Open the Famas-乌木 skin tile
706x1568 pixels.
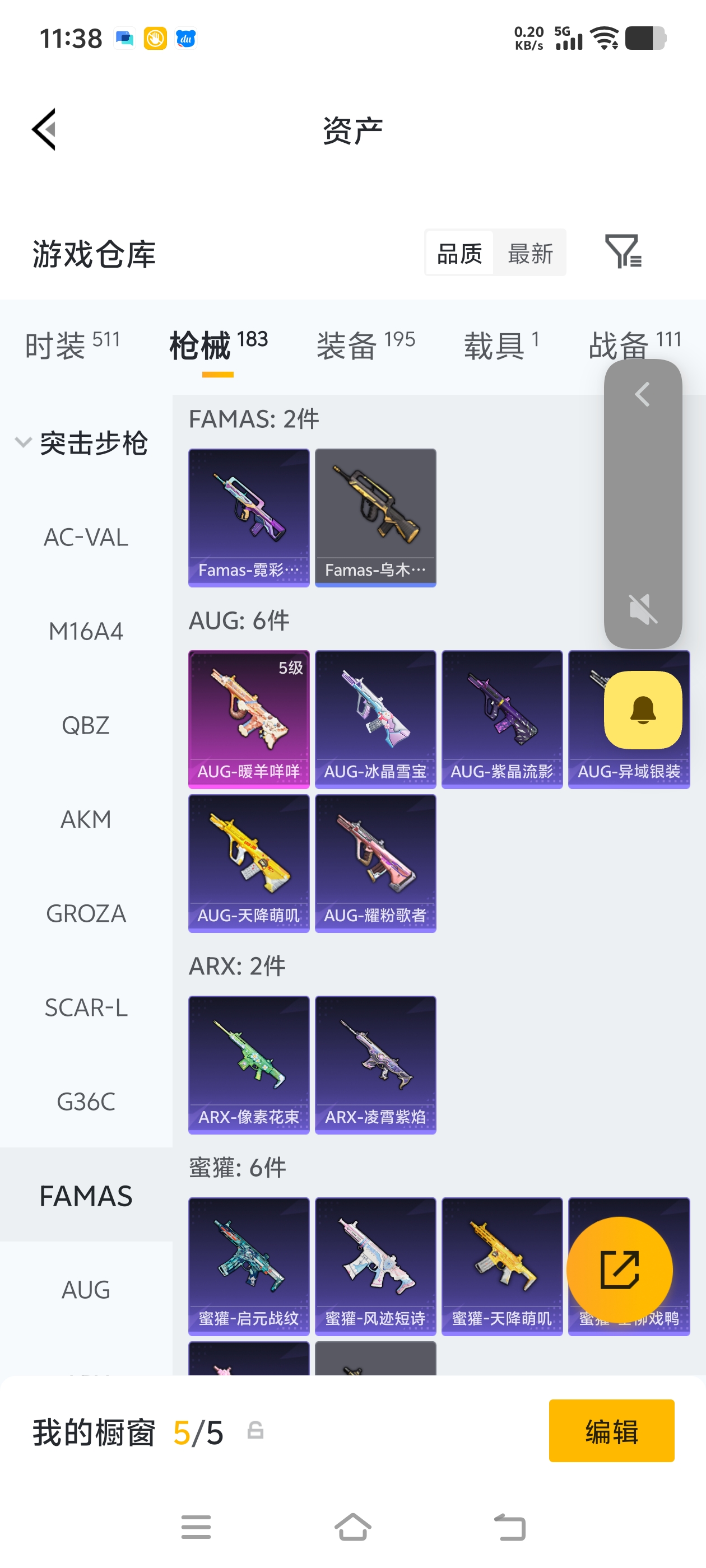point(375,517)
